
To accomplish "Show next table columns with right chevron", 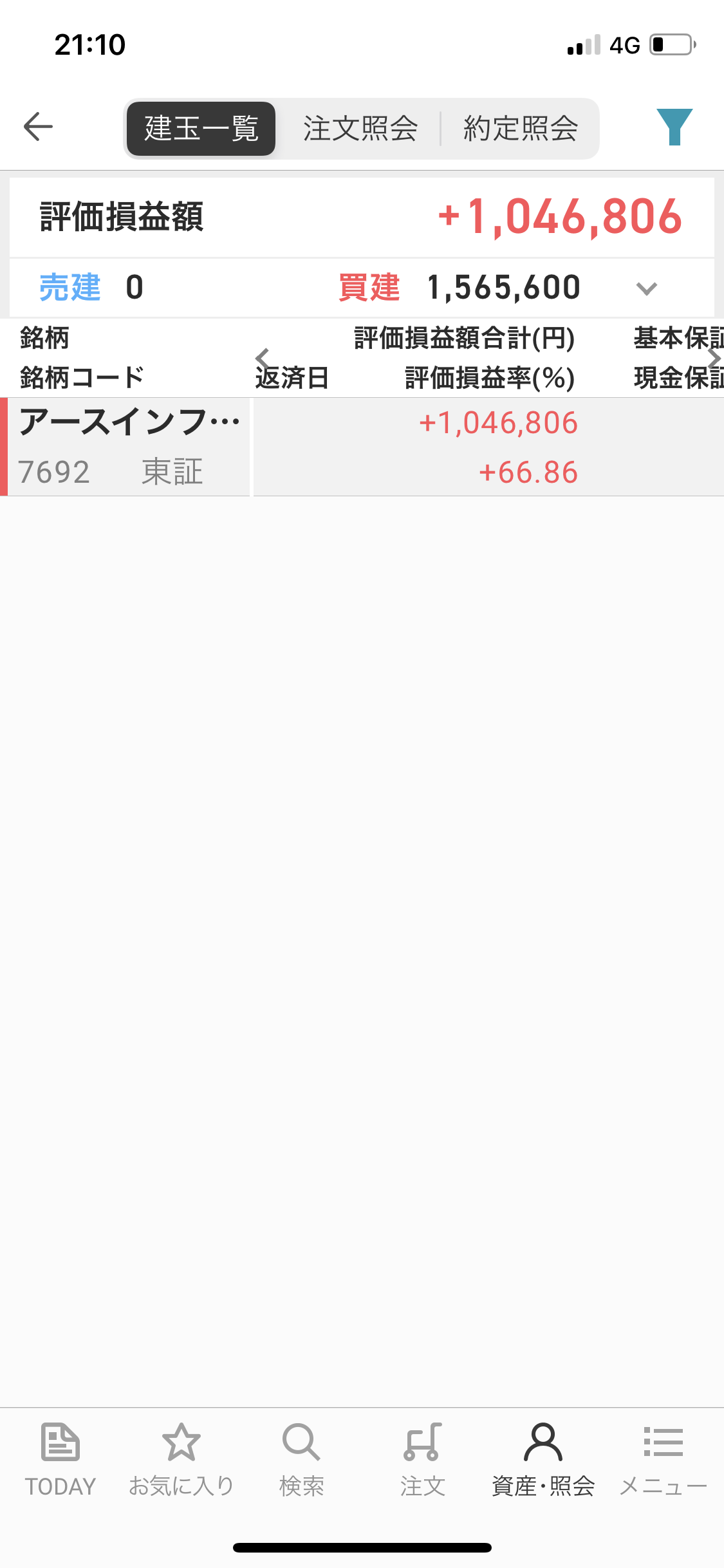I will click(x=713, y=358).
